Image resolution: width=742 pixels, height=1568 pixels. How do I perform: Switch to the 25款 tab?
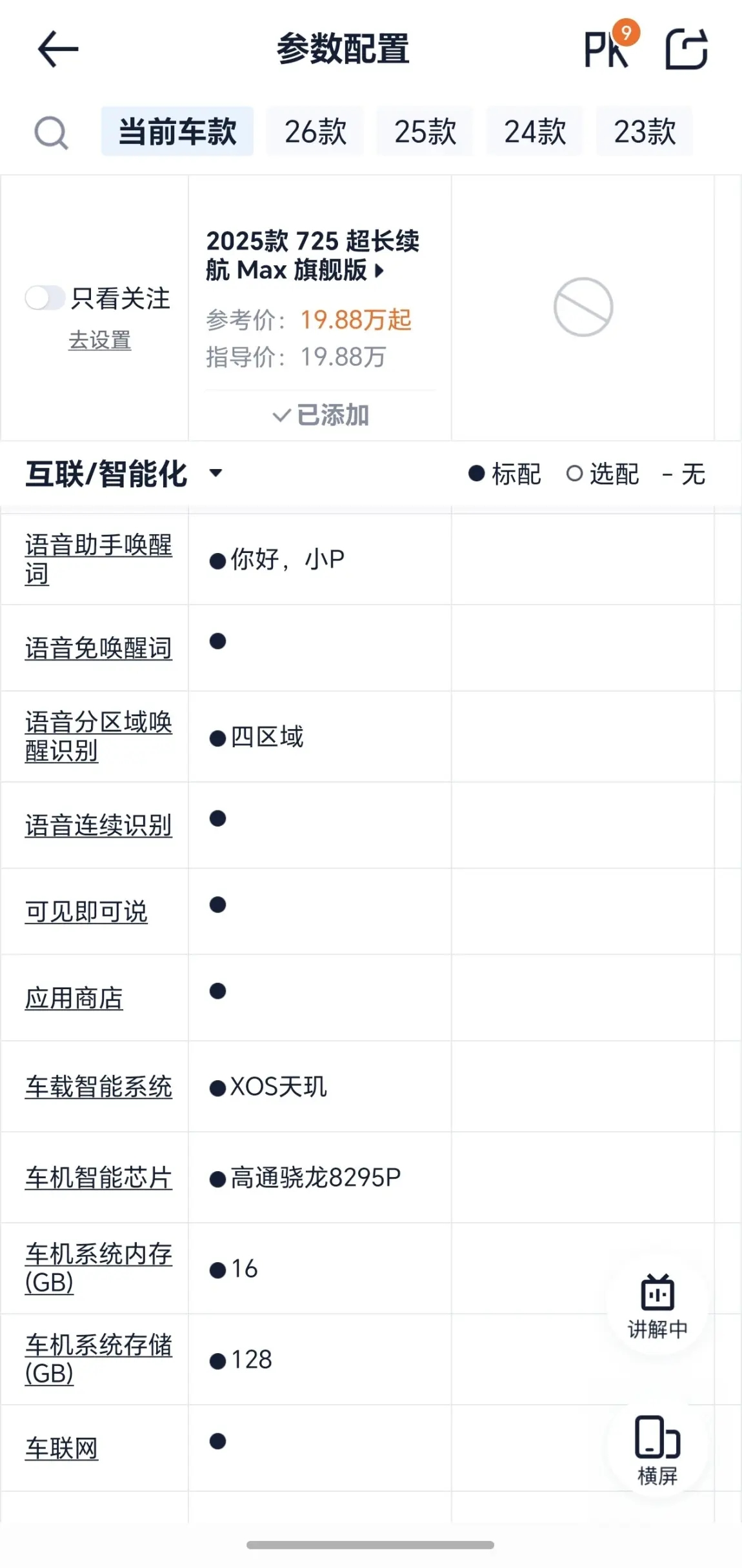click(425, 132)
